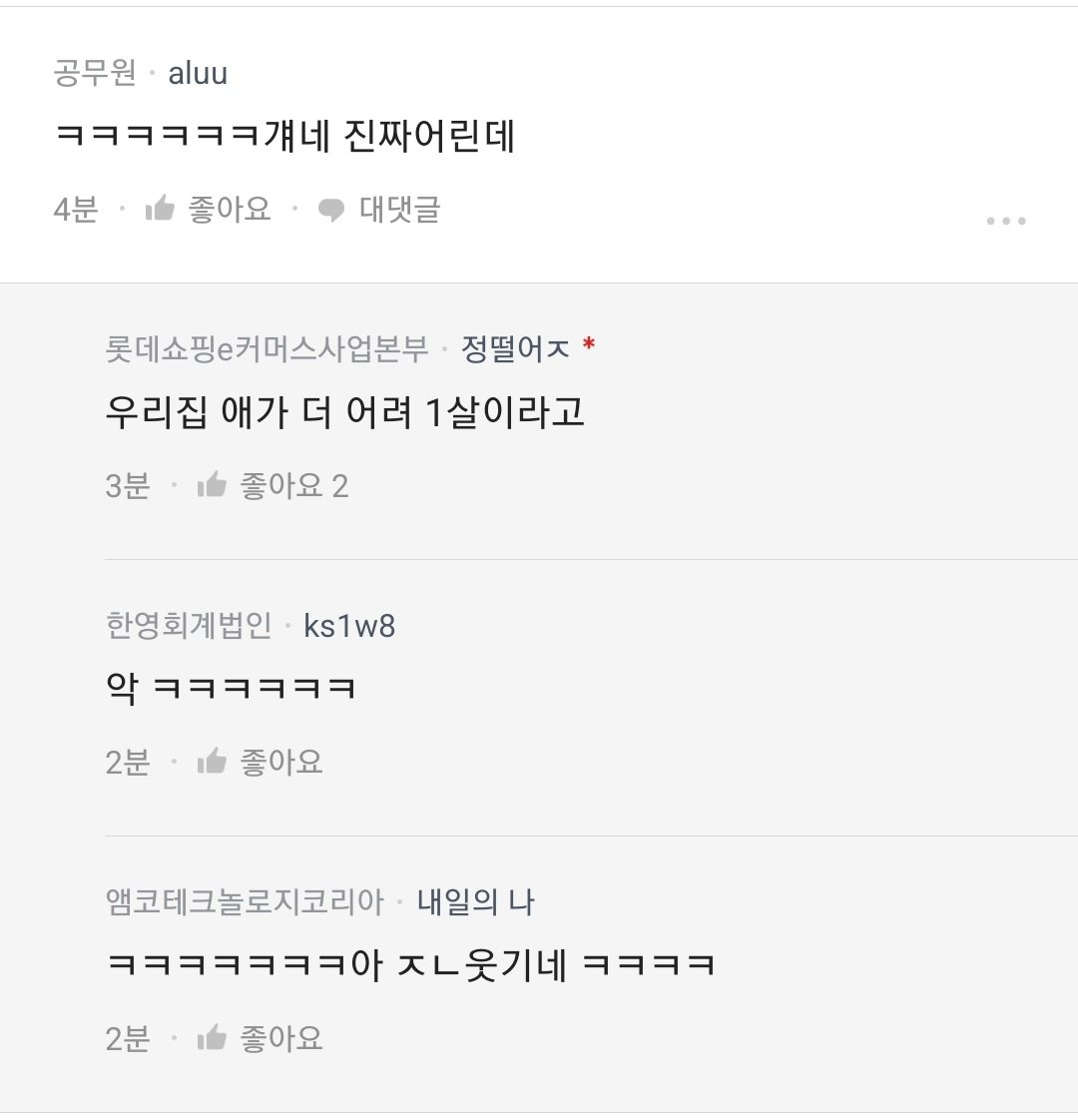Like aluu's comment
The height and width of the screenshot is (1120, 1078).
tap(208, 210)
